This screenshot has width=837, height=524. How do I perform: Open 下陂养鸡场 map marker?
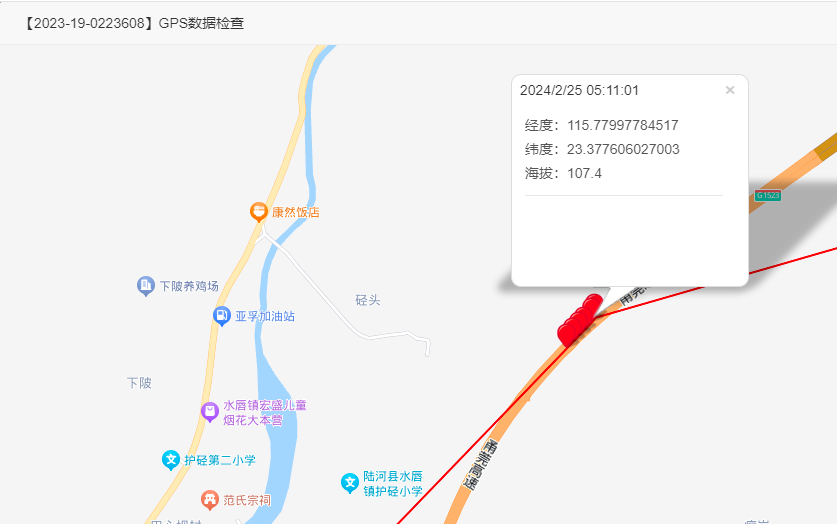[x=146, y=286]
